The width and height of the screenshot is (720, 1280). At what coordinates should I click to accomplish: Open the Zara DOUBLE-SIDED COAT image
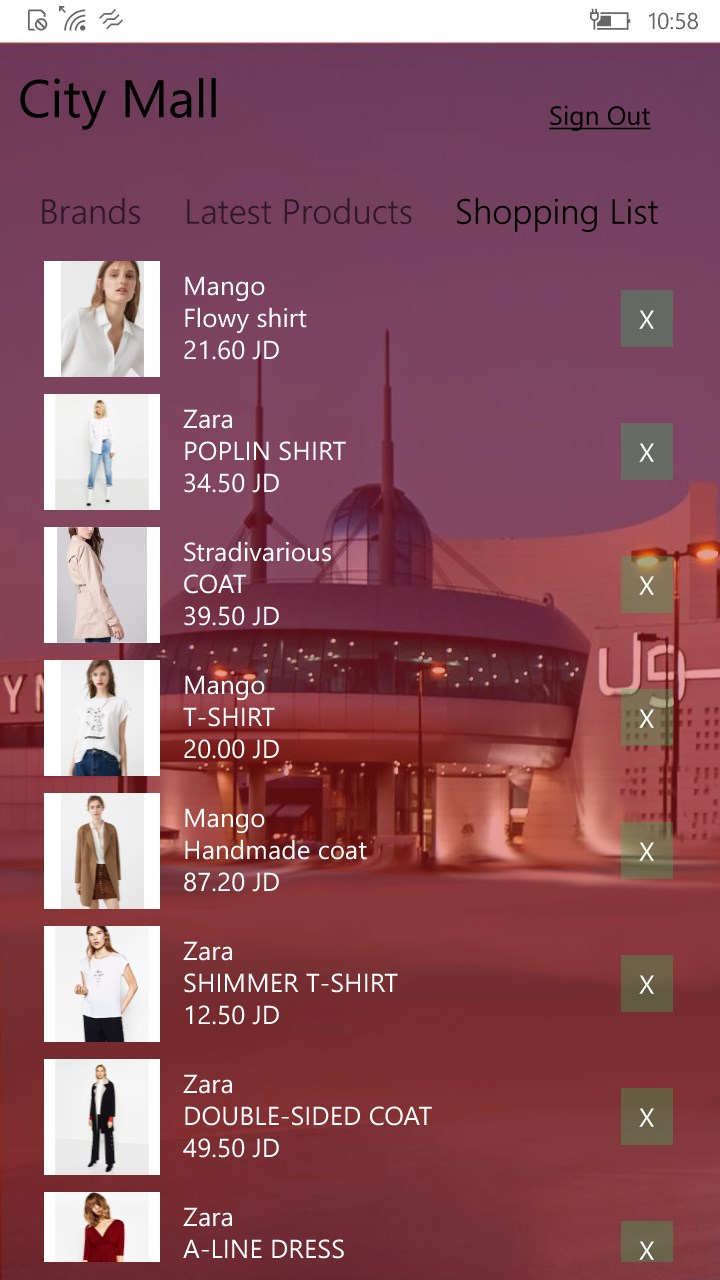[102, 1117]
